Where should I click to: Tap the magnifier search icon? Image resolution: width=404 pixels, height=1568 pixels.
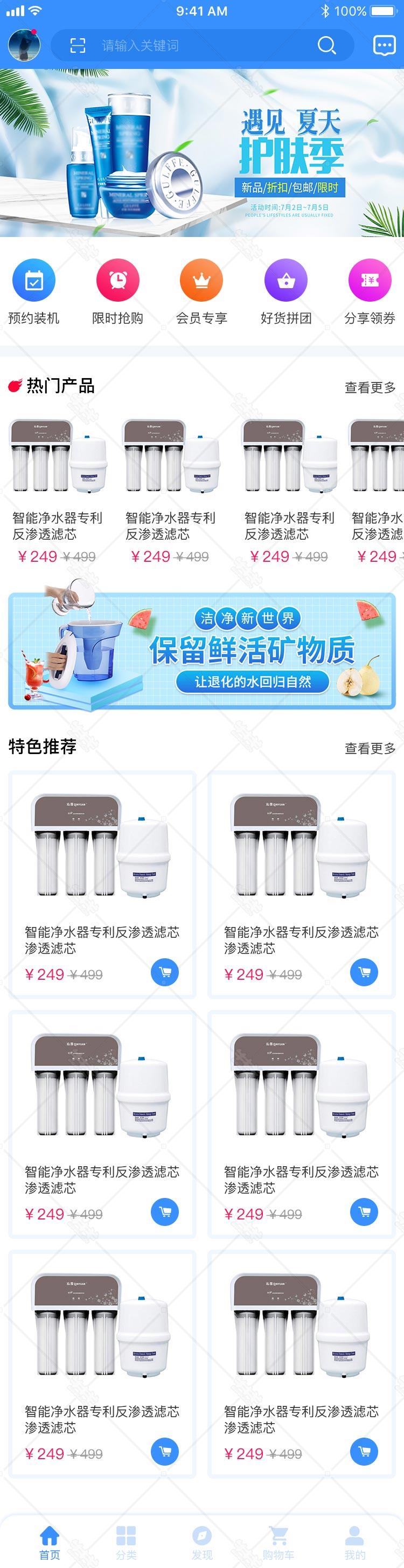327,45
